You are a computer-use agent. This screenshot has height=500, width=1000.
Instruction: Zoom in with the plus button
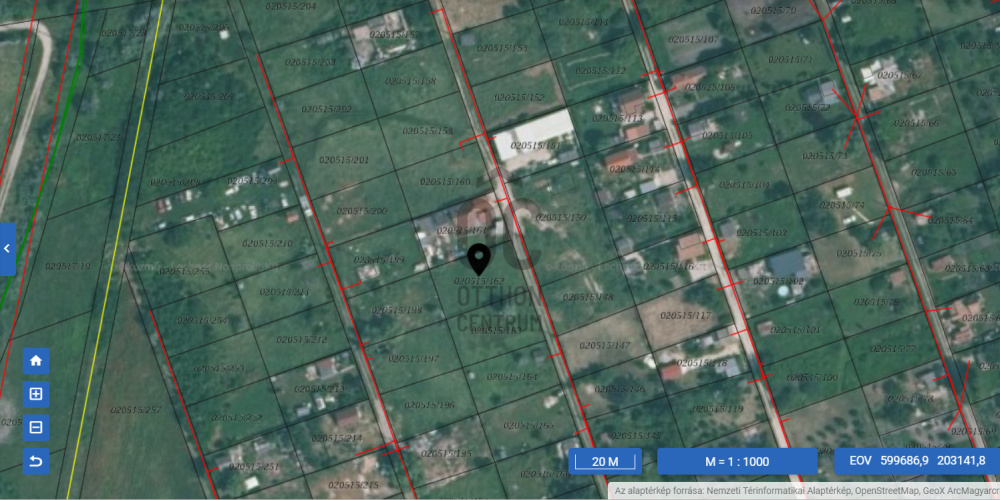tap(36, 394)
